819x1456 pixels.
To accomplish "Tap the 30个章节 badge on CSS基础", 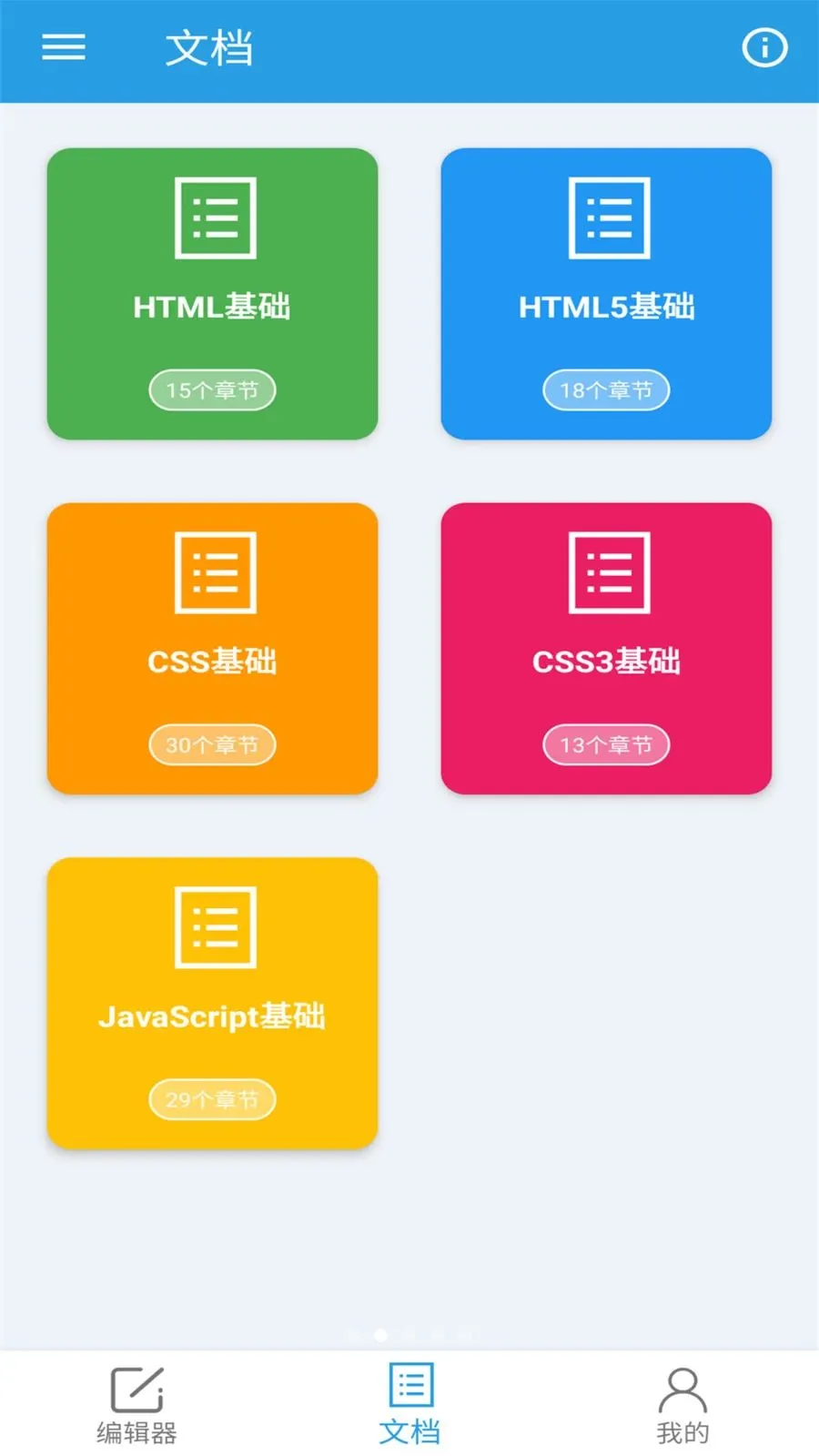I will 212,744.
